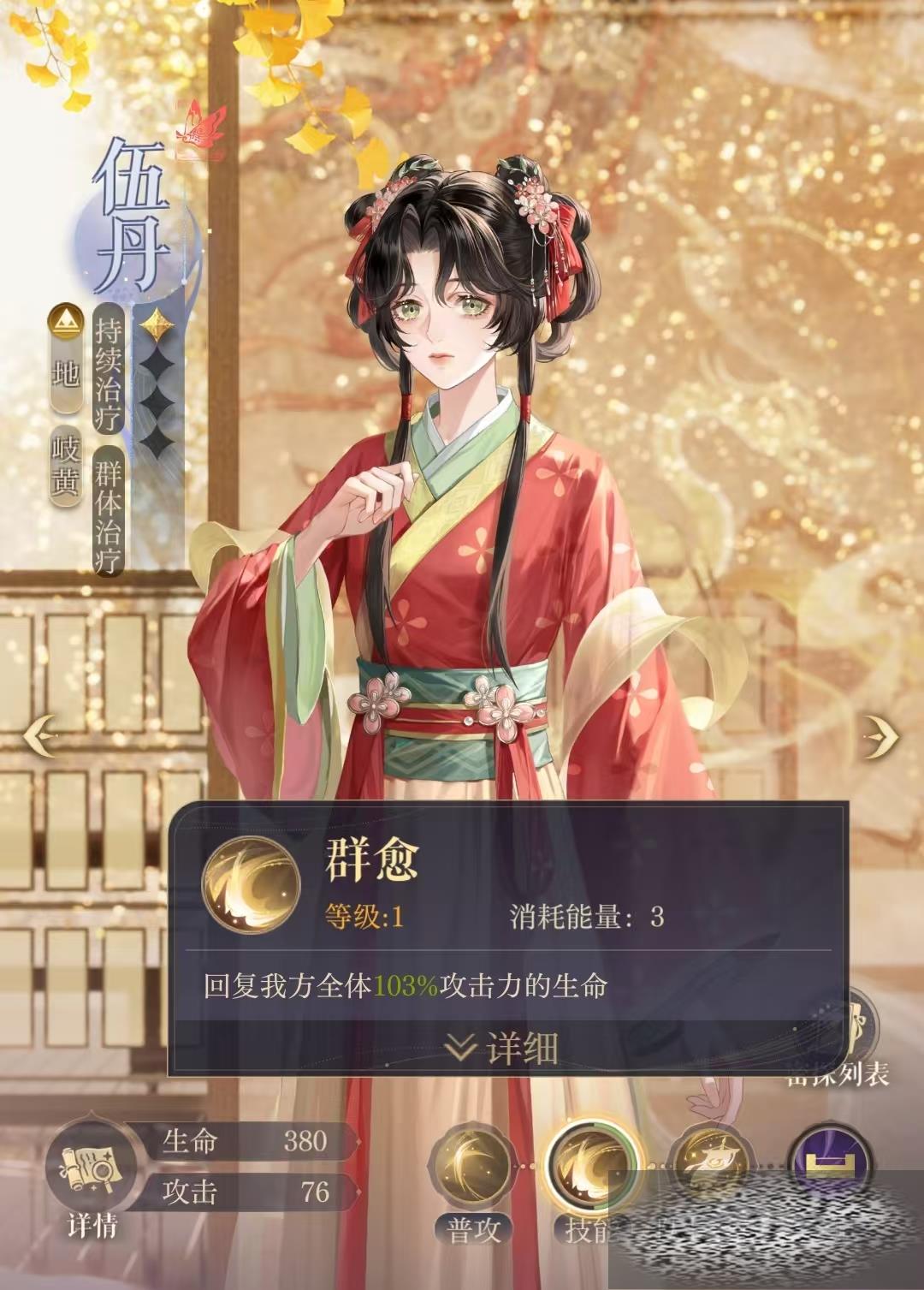Go to the next character with right arrow
This screenshot has height=1290, width=924.
point(881,735)
